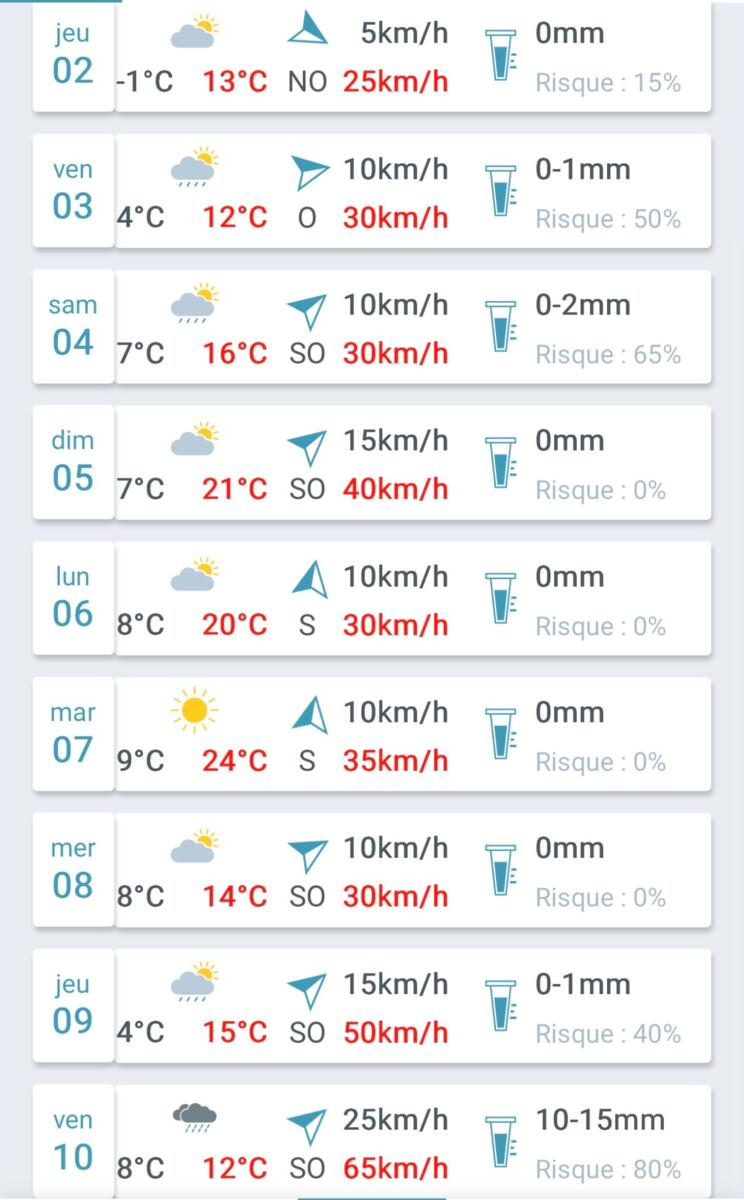Image resolution: width=744 pixels, height=1200 pixels.
Task: Open dim 05 daily forecast
Action: (x=372, y=464)
